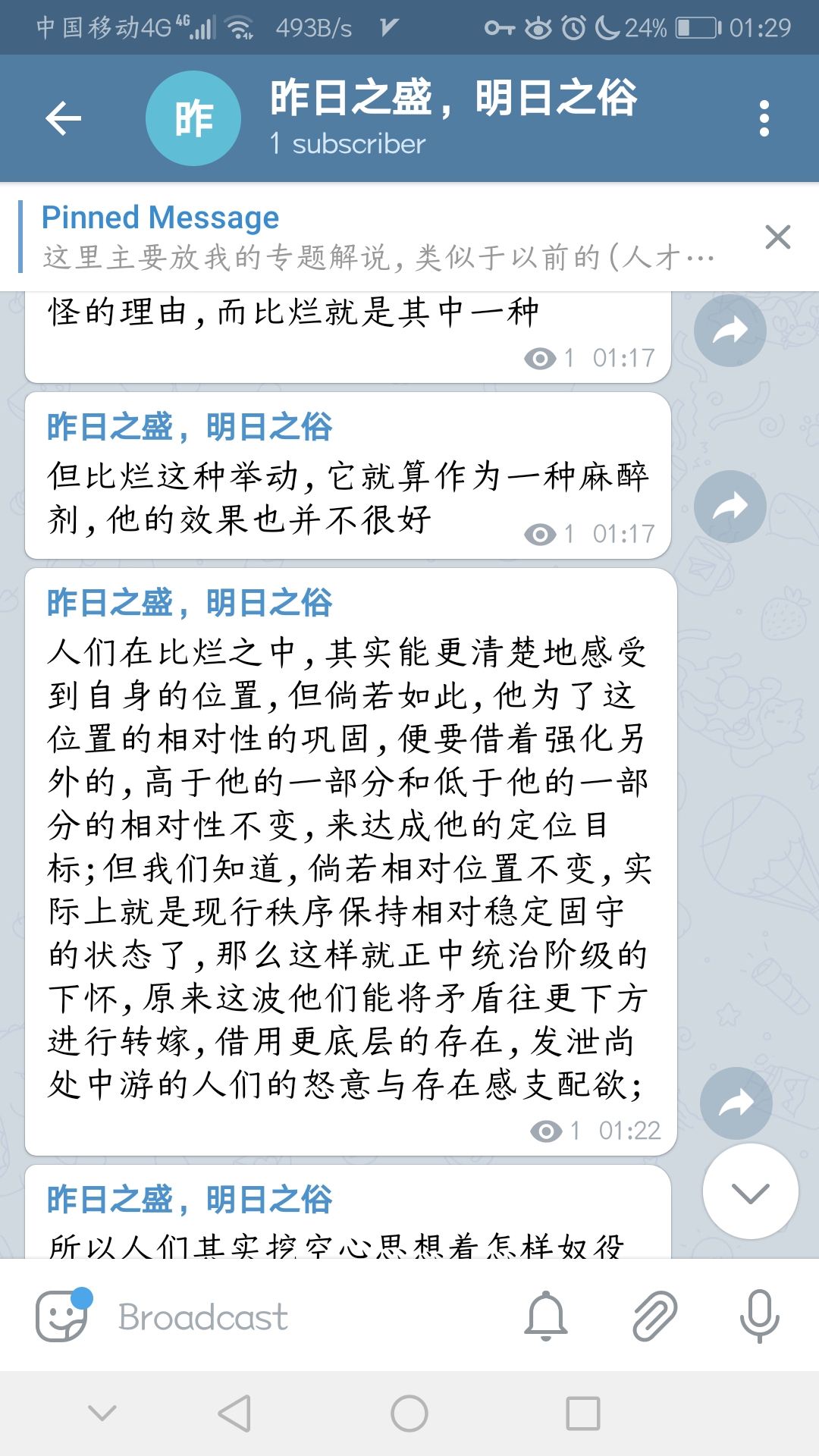
Task: Open the pinned message
Action: tap(379, 237)
